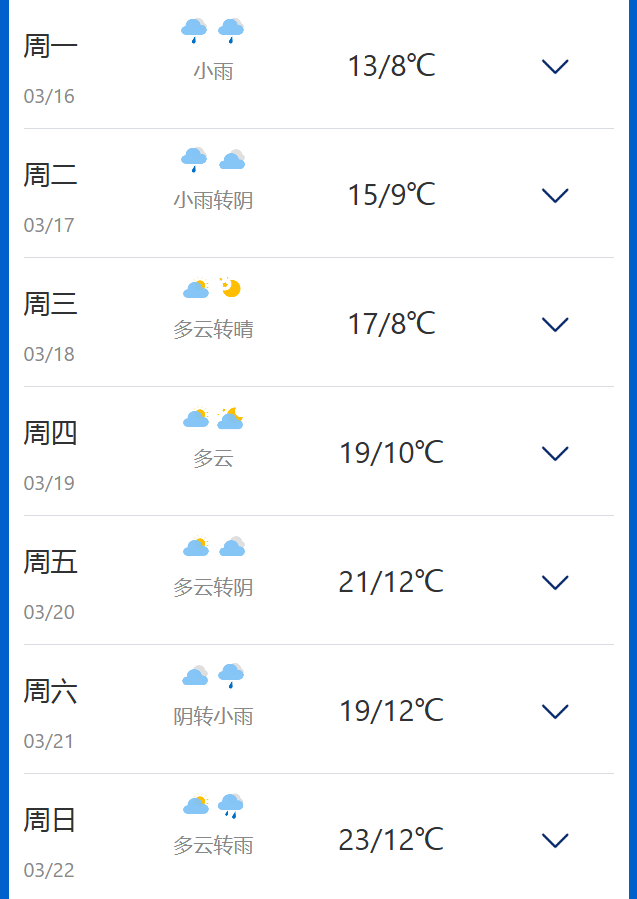The image size is (637, 899).
Task: Expand the 周二 03/17 forecast chevron
Action: pos(555,195)
